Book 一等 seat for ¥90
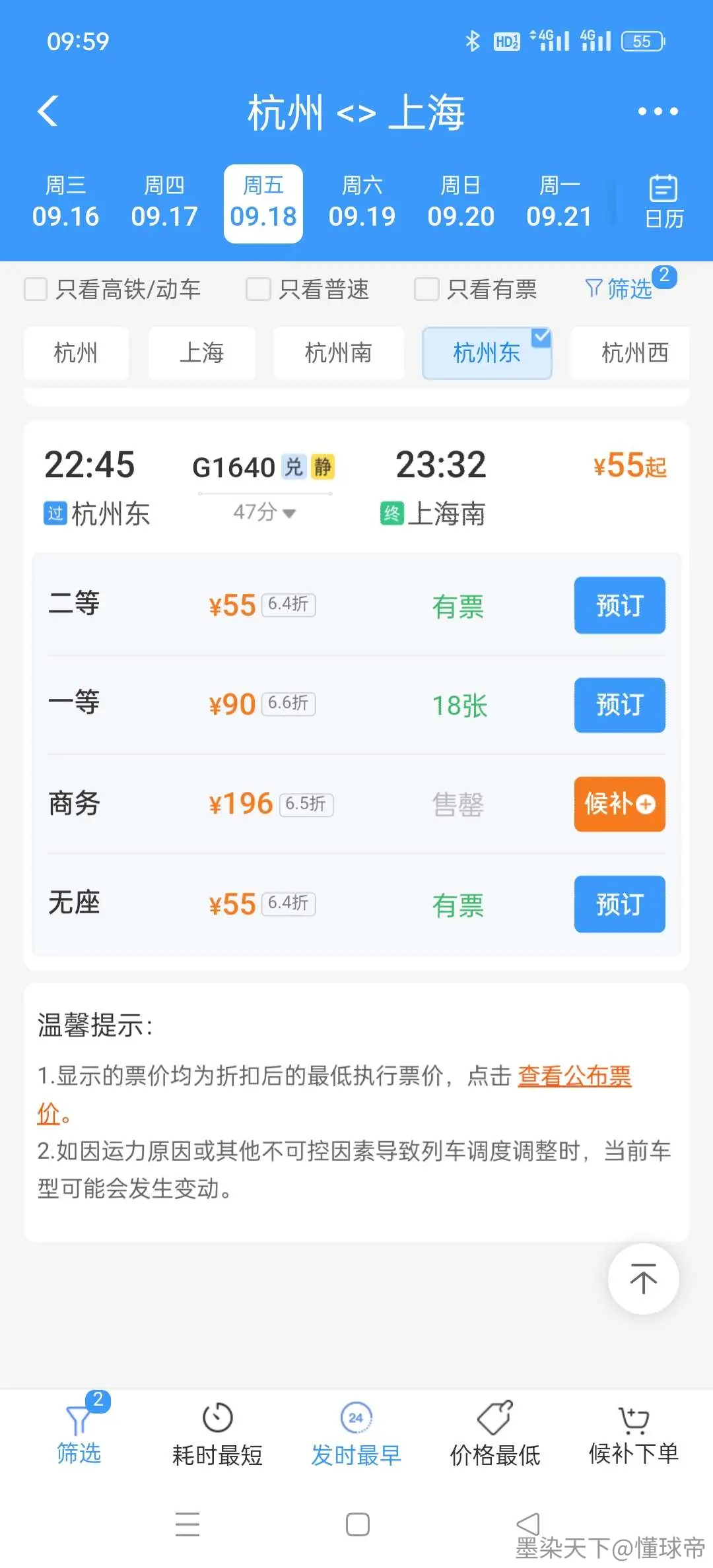713x1568 pixels. (619, 705)
